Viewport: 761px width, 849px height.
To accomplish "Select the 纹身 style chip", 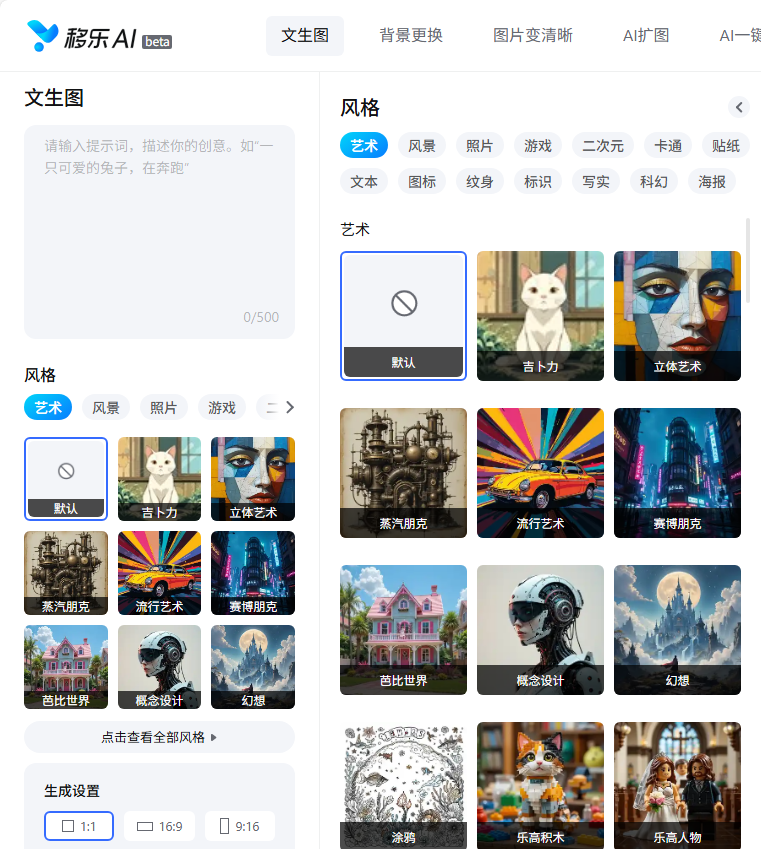I will (480, 182).
